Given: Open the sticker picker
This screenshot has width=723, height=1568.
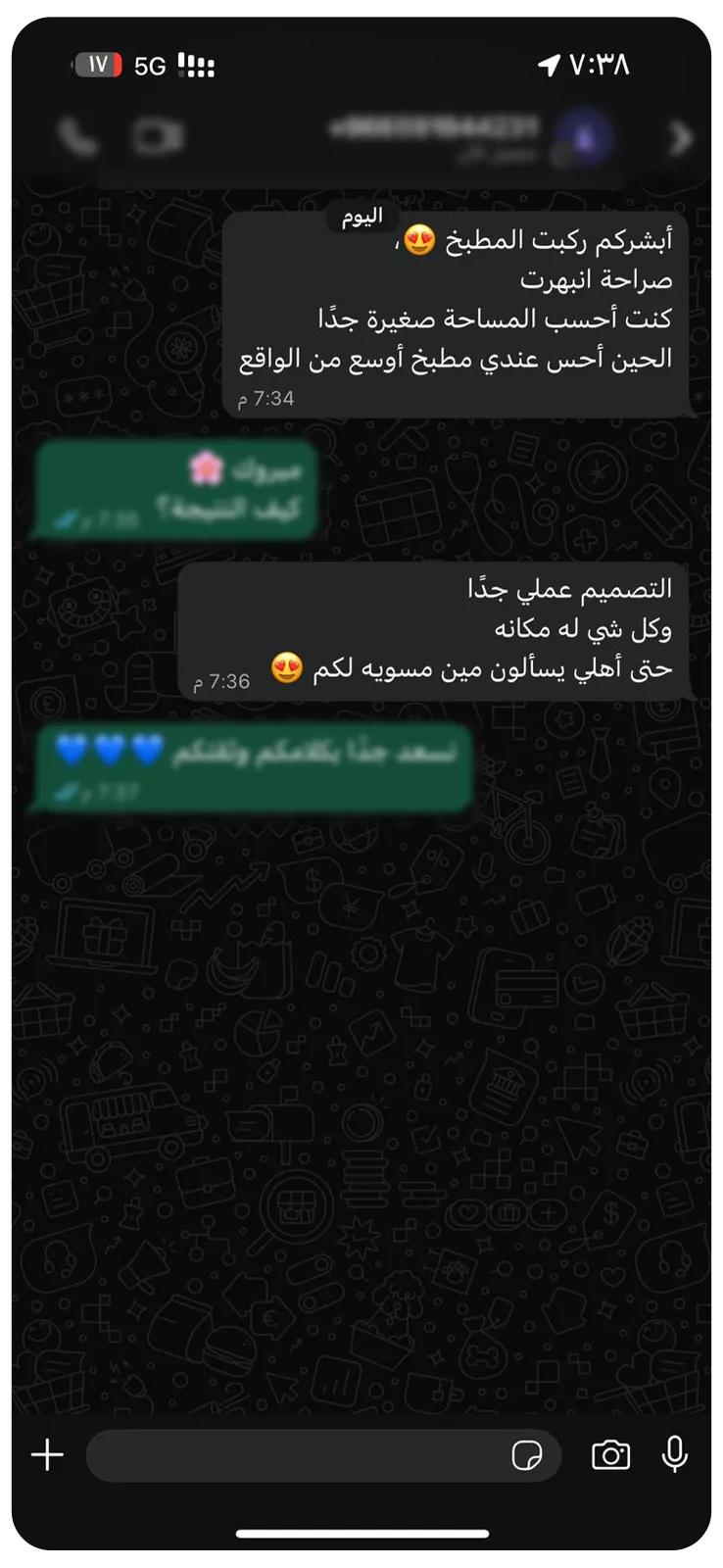Looking at the screenshot, I should (527, 1455).
